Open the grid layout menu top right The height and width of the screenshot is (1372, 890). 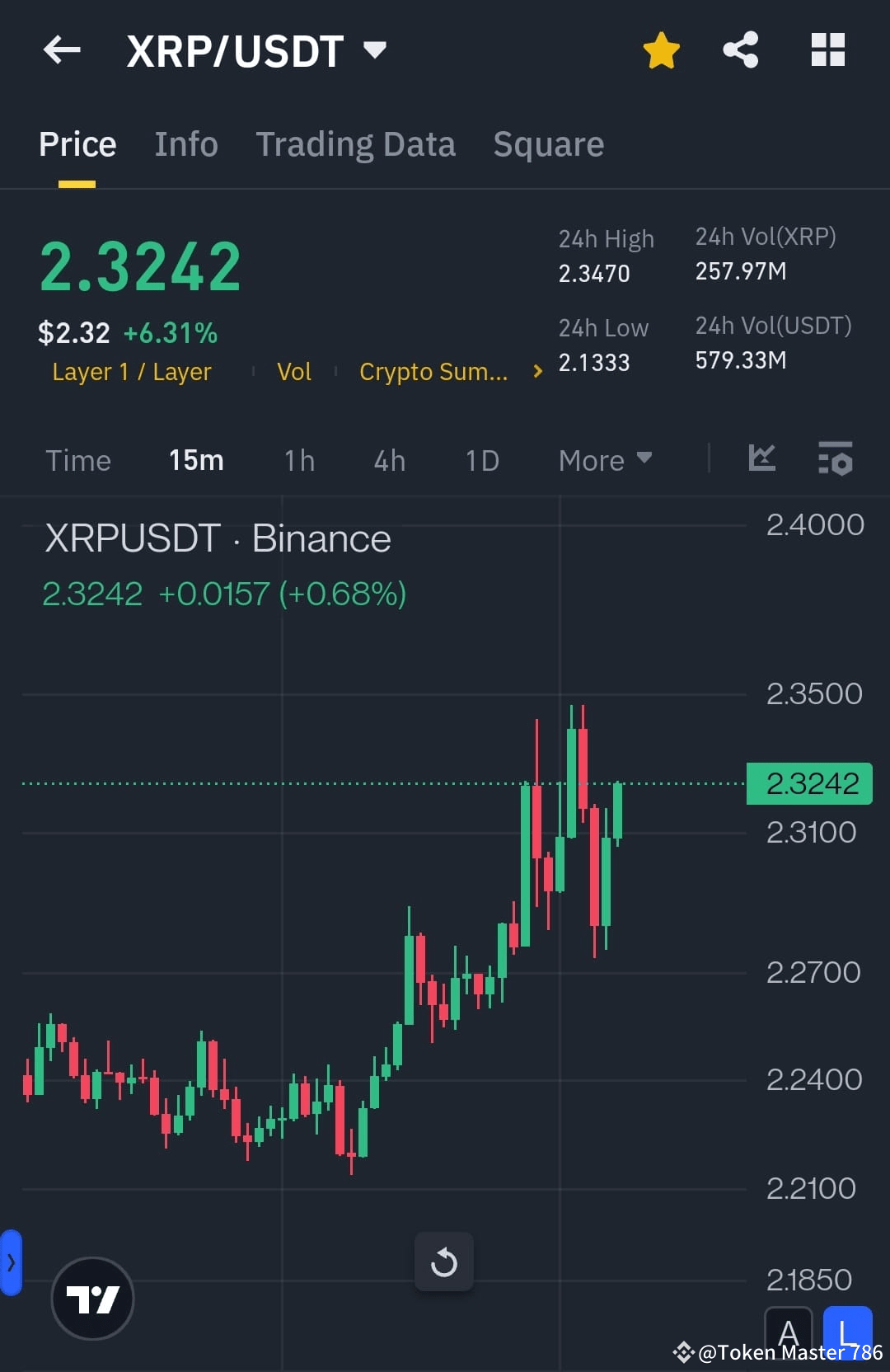point(827,49)
